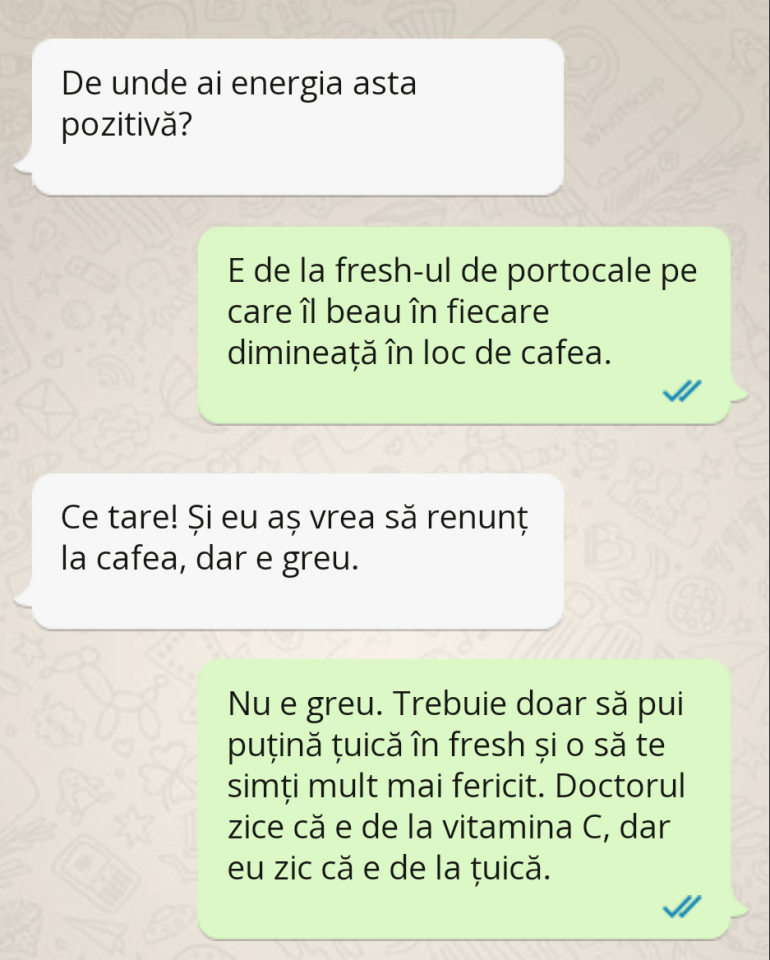The image size is (770, 960).
Task: Click the blue double checkmark on the țuică message
Action: coord(684,906)
